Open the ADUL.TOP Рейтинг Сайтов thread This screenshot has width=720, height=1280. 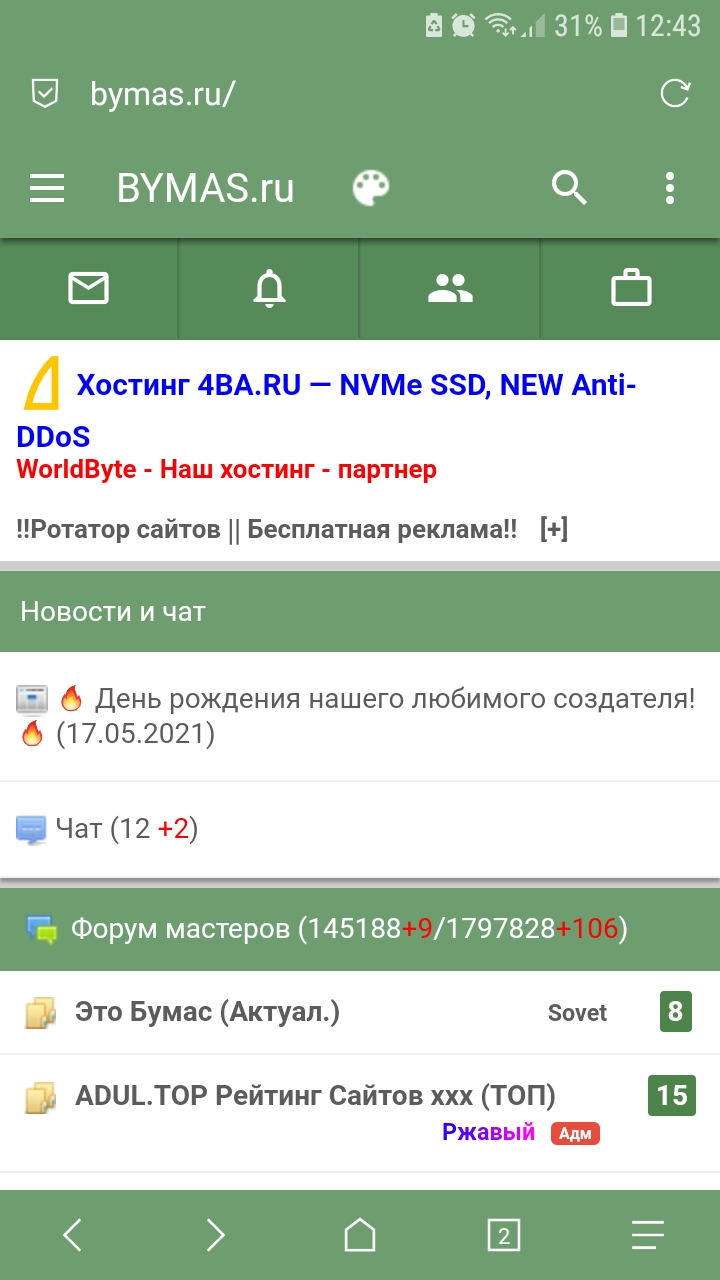click(x=315, y=1096)
